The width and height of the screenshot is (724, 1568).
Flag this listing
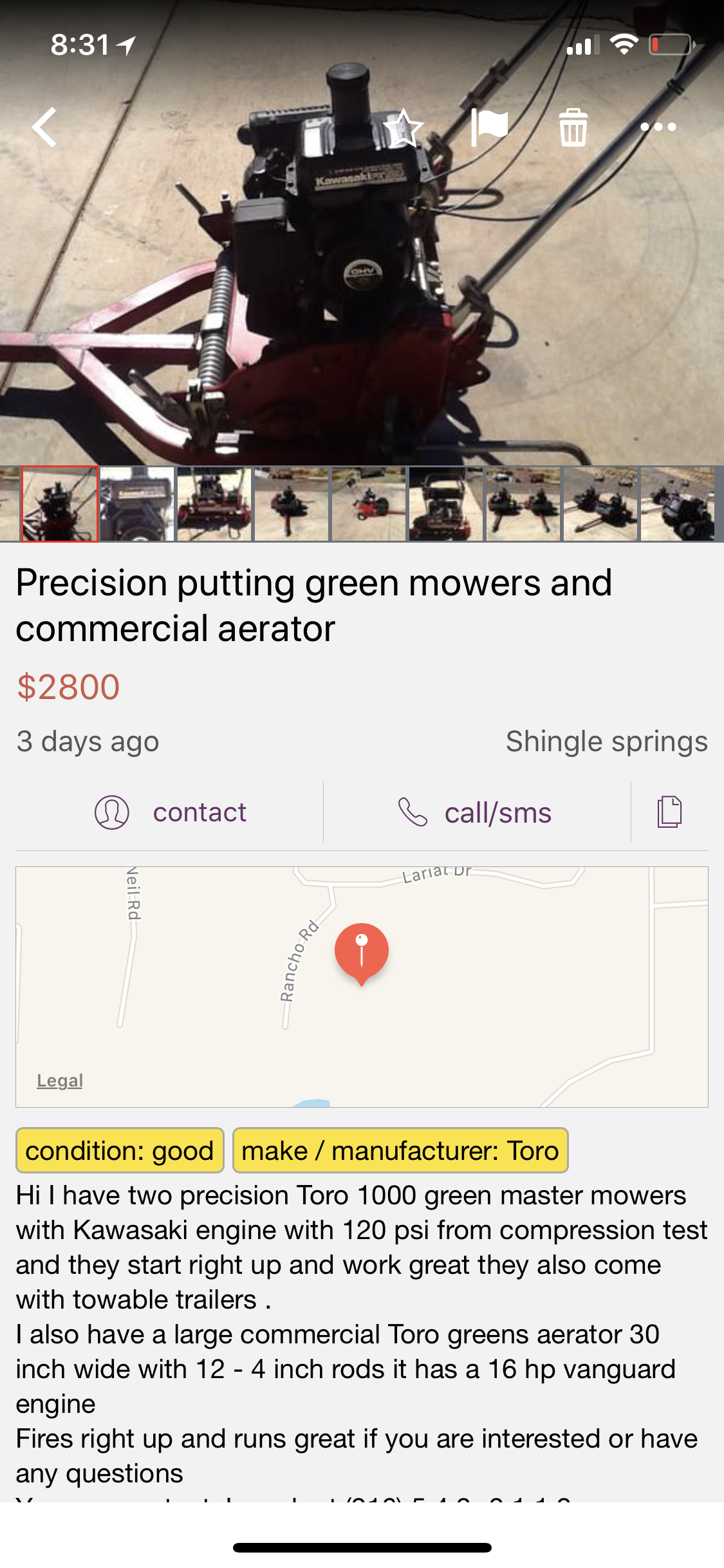click(x=489, y=127)
